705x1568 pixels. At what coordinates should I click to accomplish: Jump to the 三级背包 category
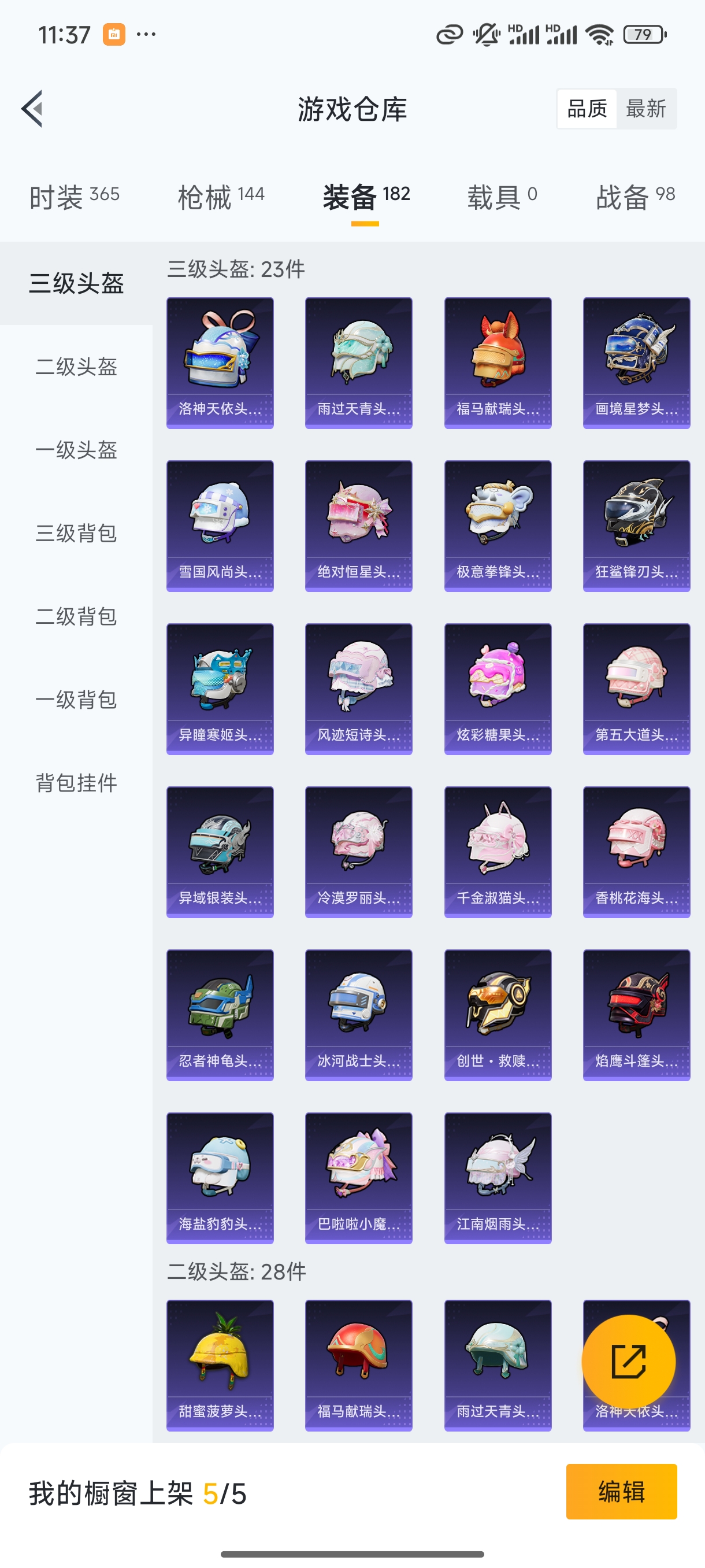[76, 533]
